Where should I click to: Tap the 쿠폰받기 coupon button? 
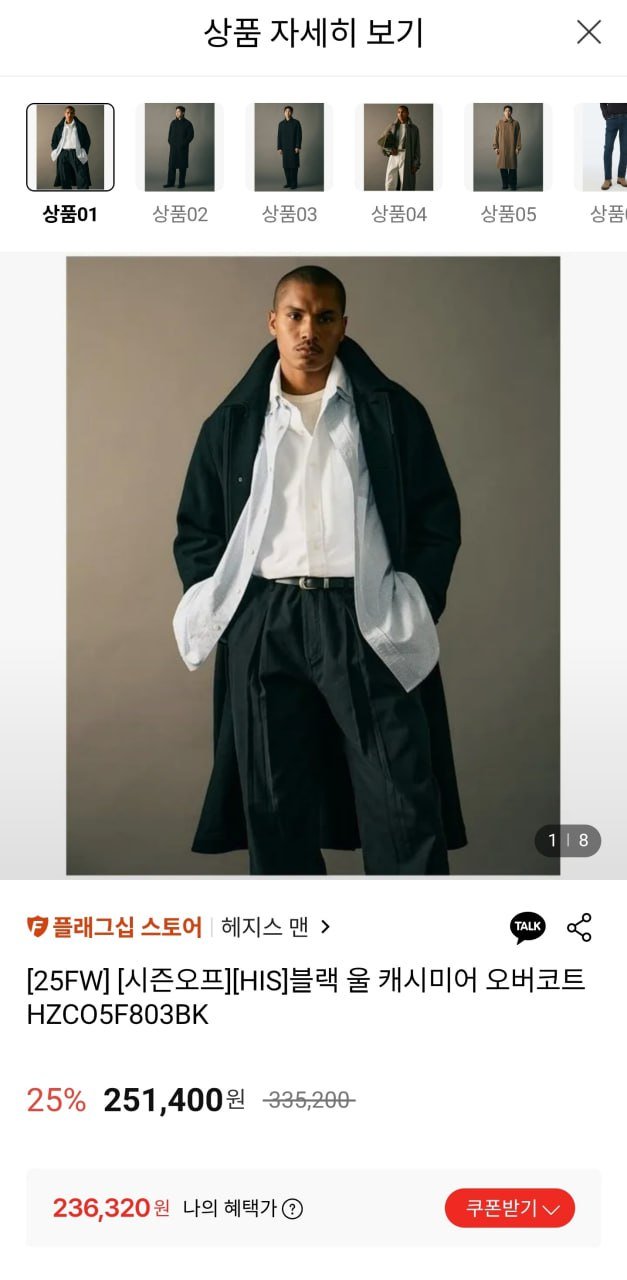(509, 1208)
